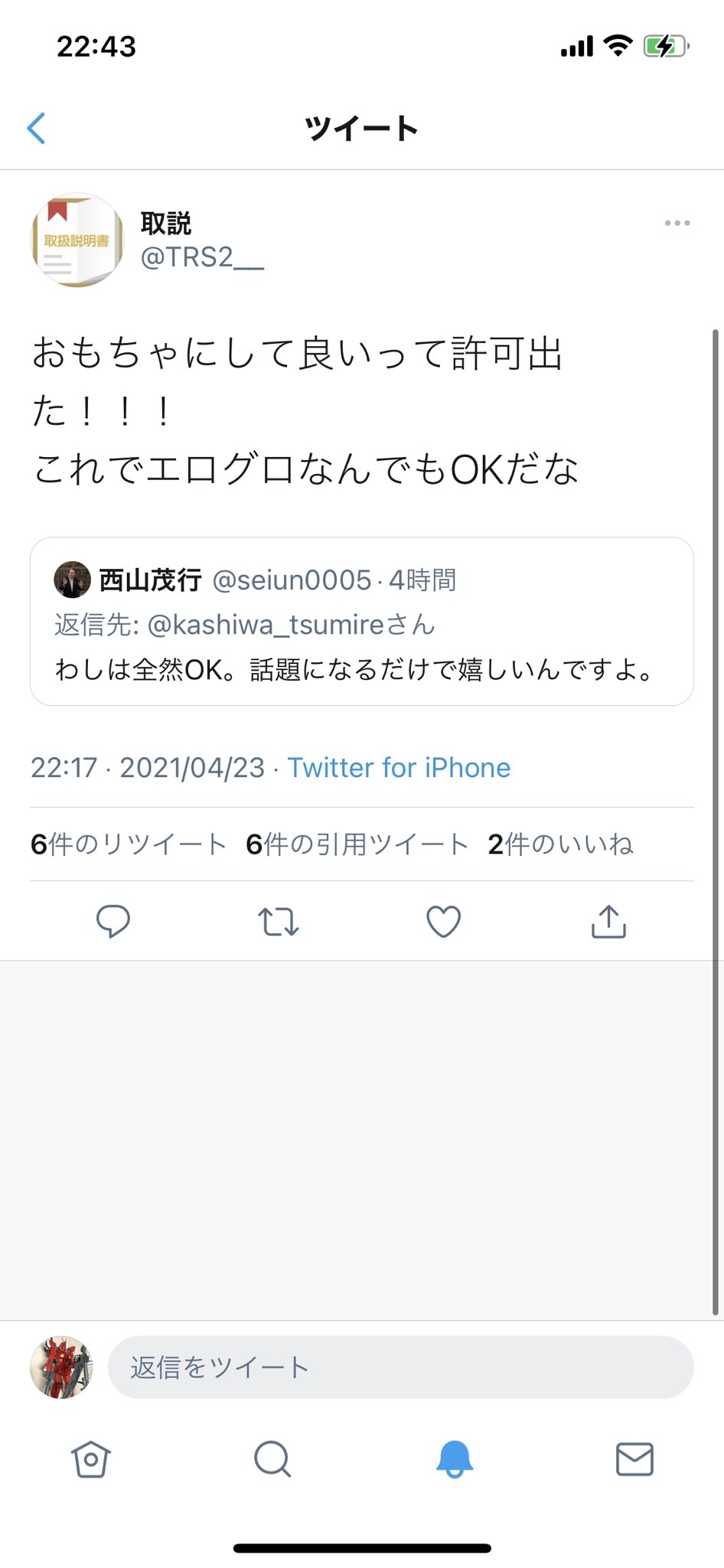Tap the reply speech bubble icon

[113, 921]
